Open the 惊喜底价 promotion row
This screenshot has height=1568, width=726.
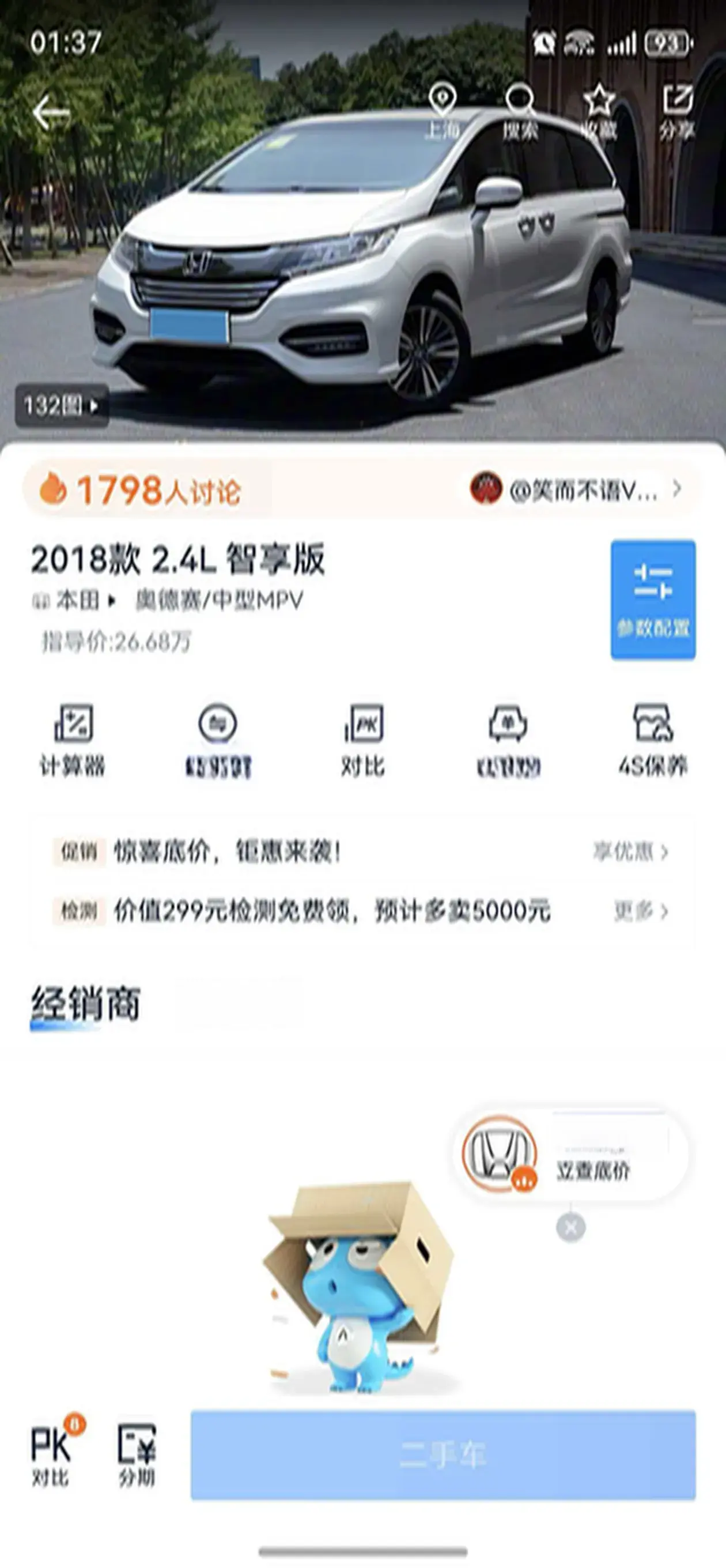point(362,851)
